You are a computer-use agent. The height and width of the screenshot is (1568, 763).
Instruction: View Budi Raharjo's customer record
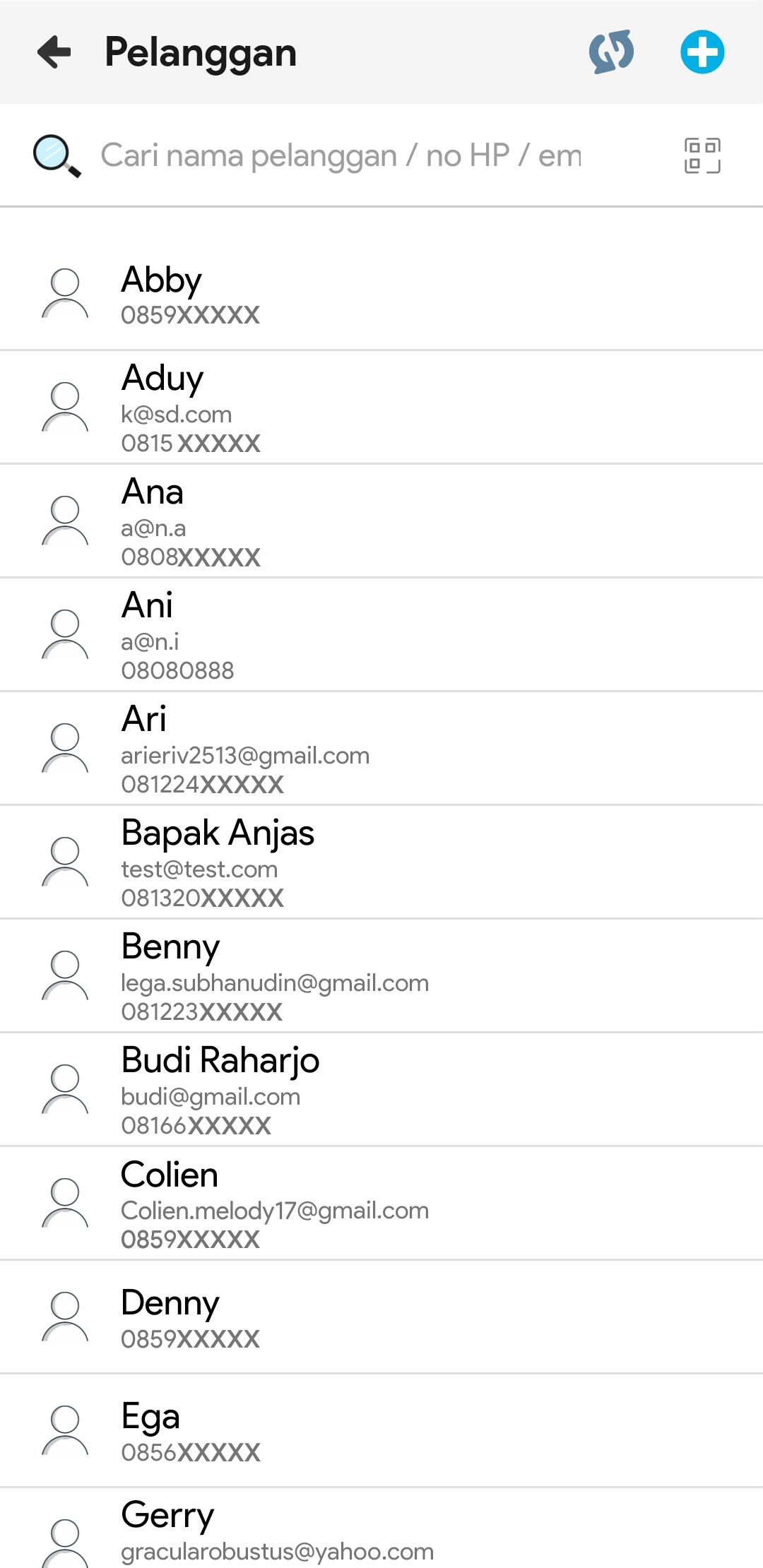coord(381,1090)
